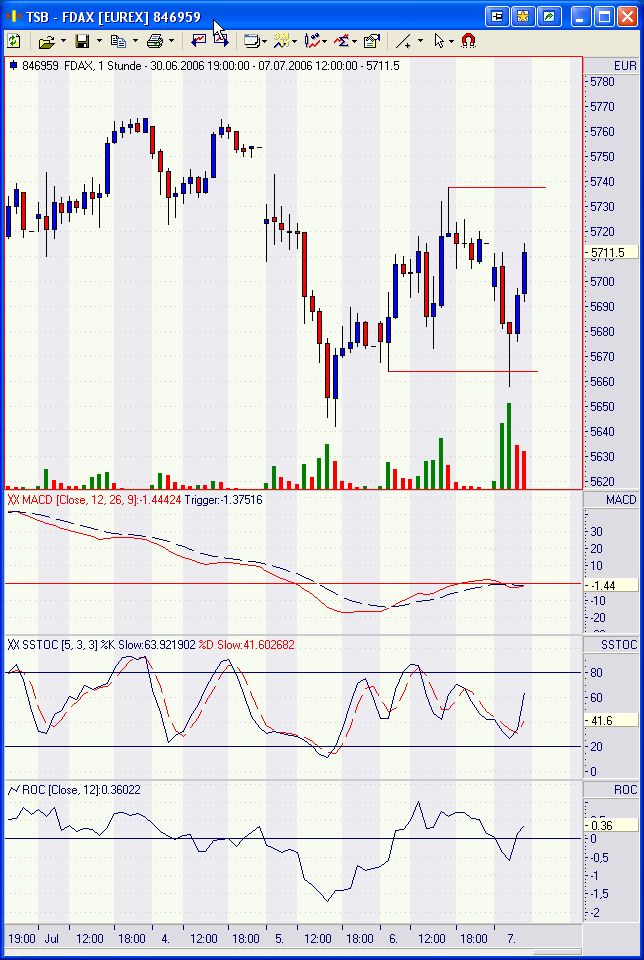Open the sigma formula indicator tool
The height and width of the screenshot is (960, 644).
point(343,41)
